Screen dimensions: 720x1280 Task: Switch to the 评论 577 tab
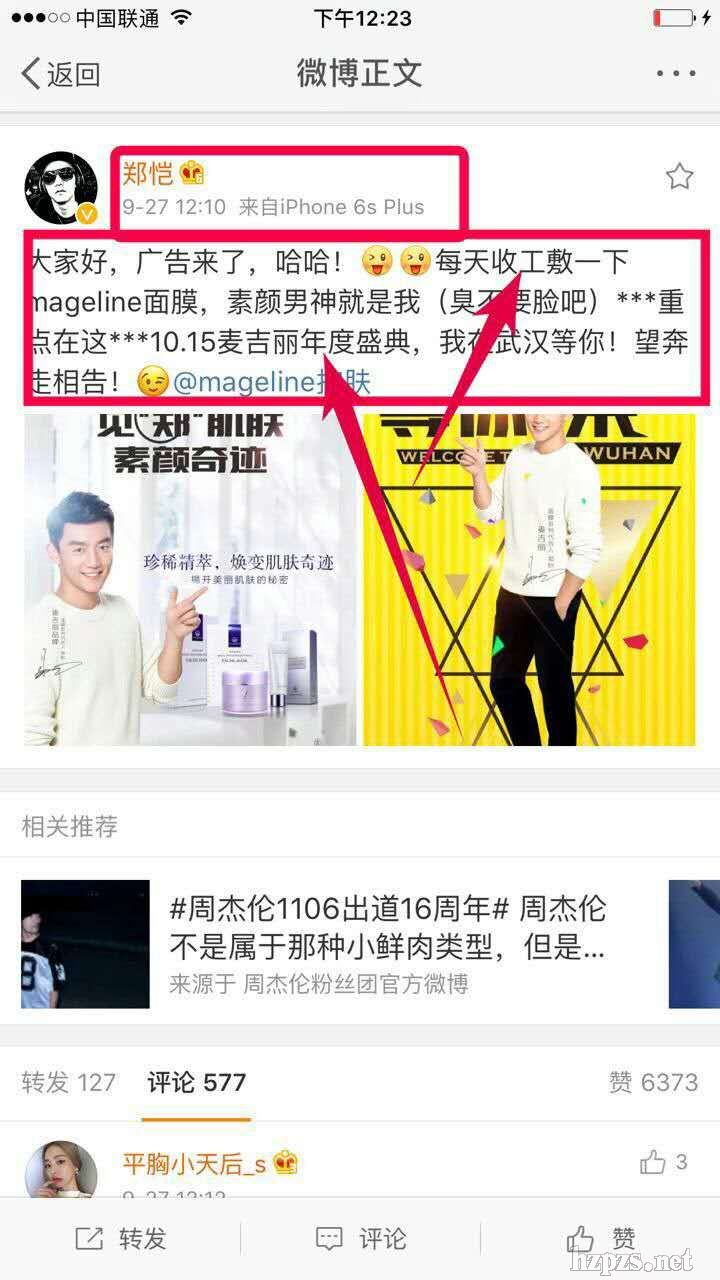tap(197, 1082)
